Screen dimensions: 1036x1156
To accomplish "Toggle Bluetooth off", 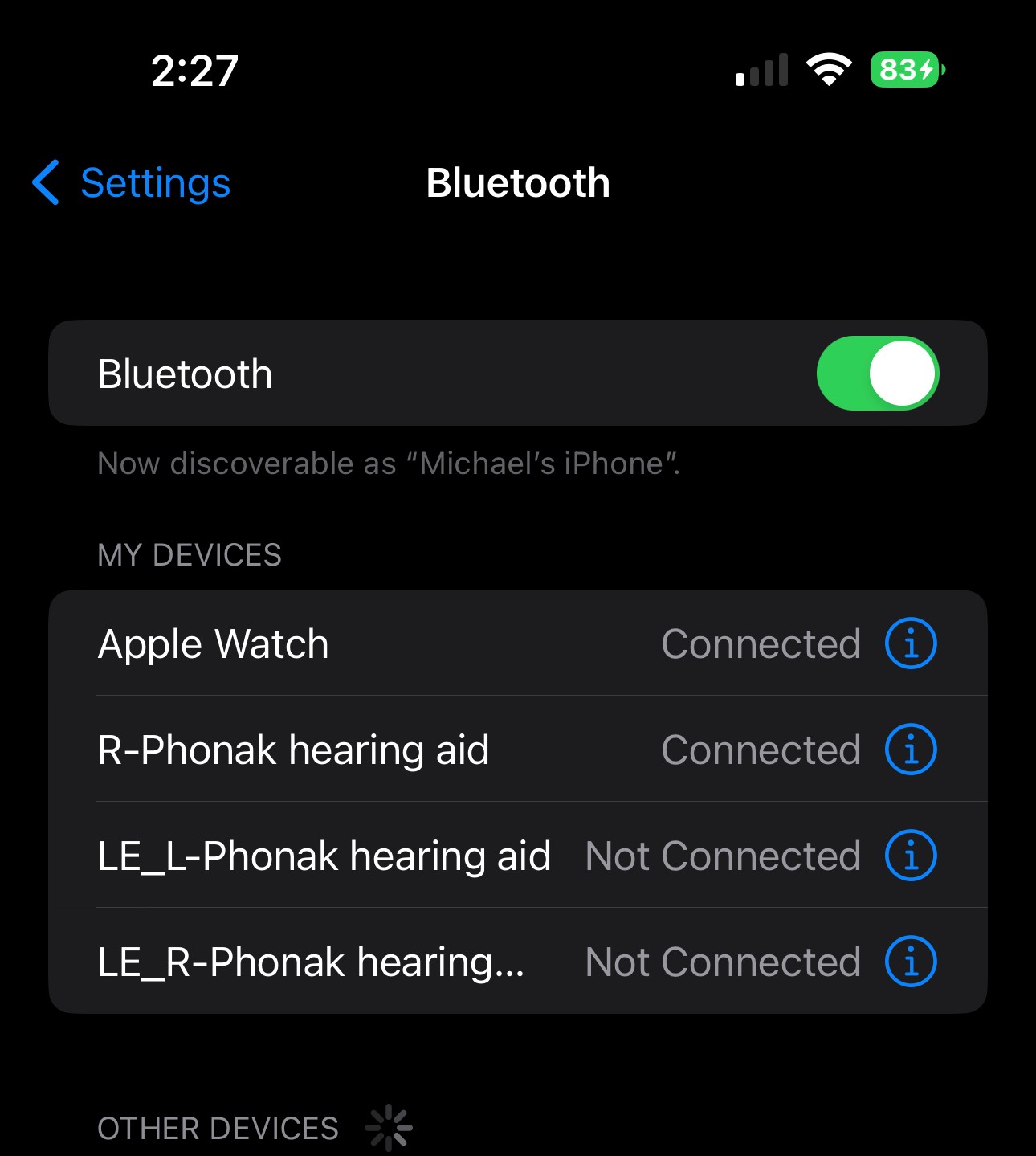I will (x=879, y=372).
